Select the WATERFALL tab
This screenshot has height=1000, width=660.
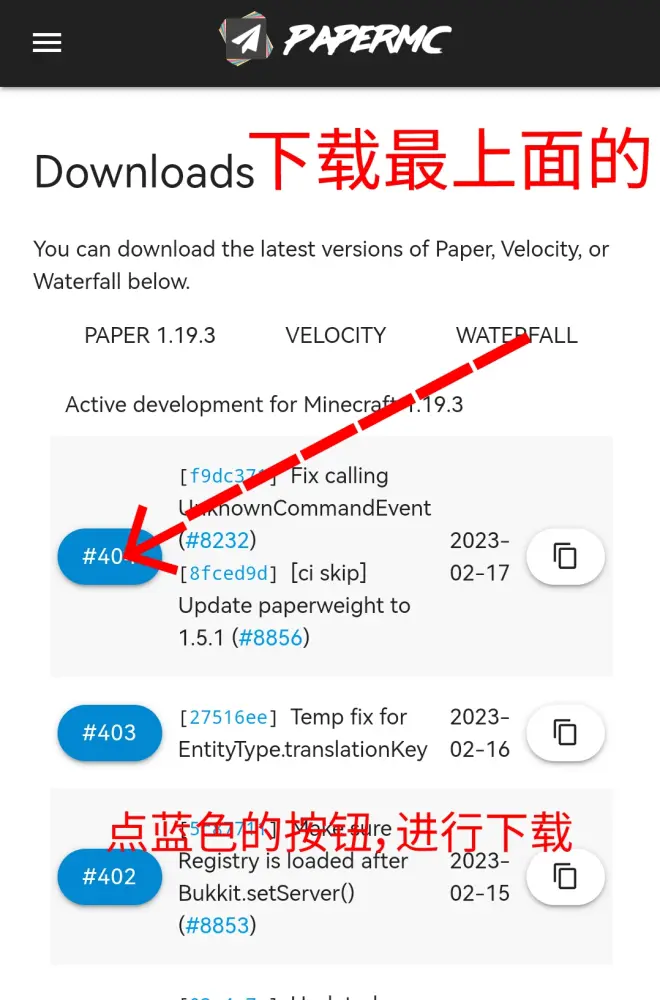(516, 336)
